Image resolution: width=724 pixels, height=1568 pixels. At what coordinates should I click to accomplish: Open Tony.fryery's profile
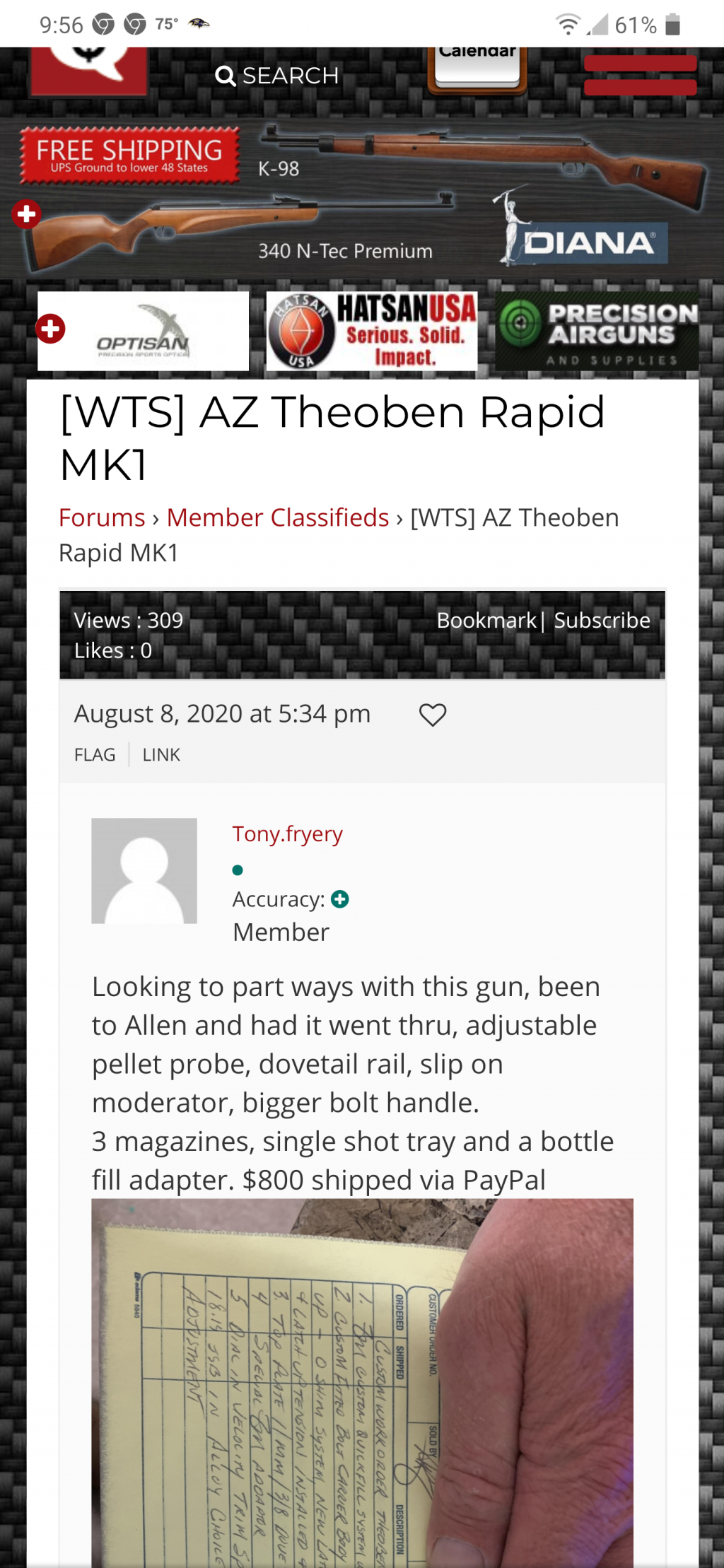point(287,833)
